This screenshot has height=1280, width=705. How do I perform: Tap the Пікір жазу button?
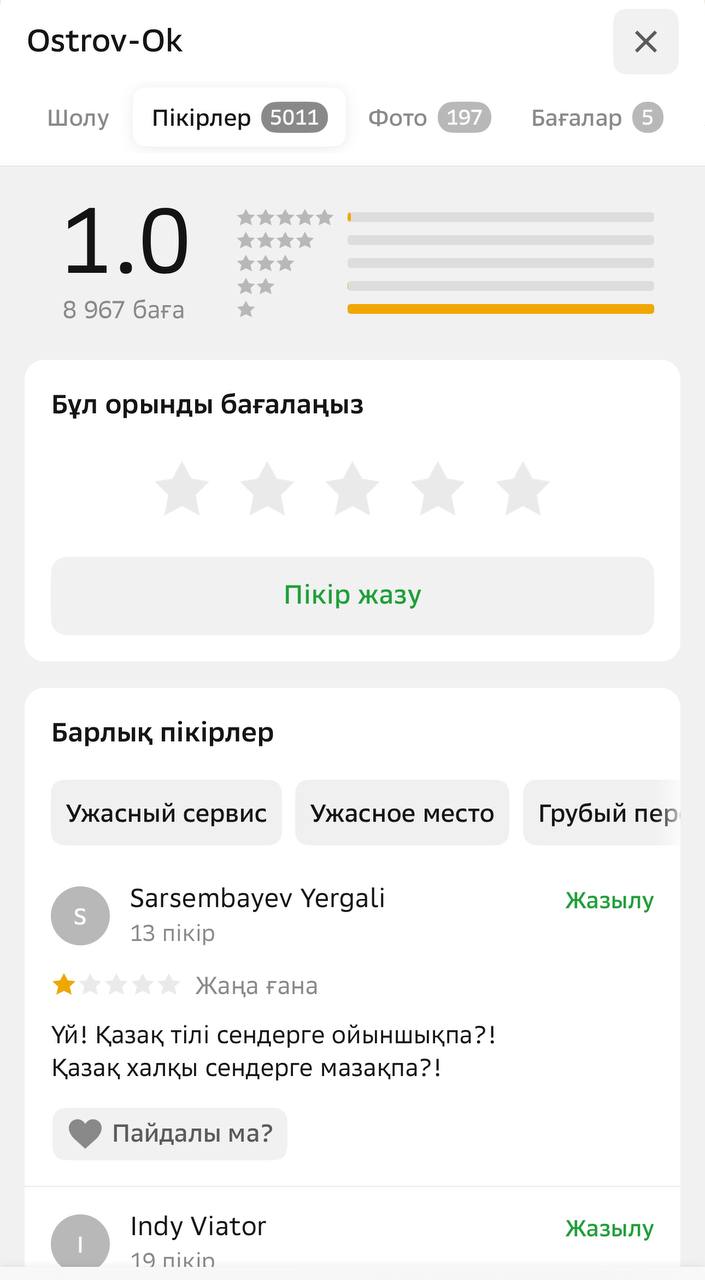click(x=352, y=595)
